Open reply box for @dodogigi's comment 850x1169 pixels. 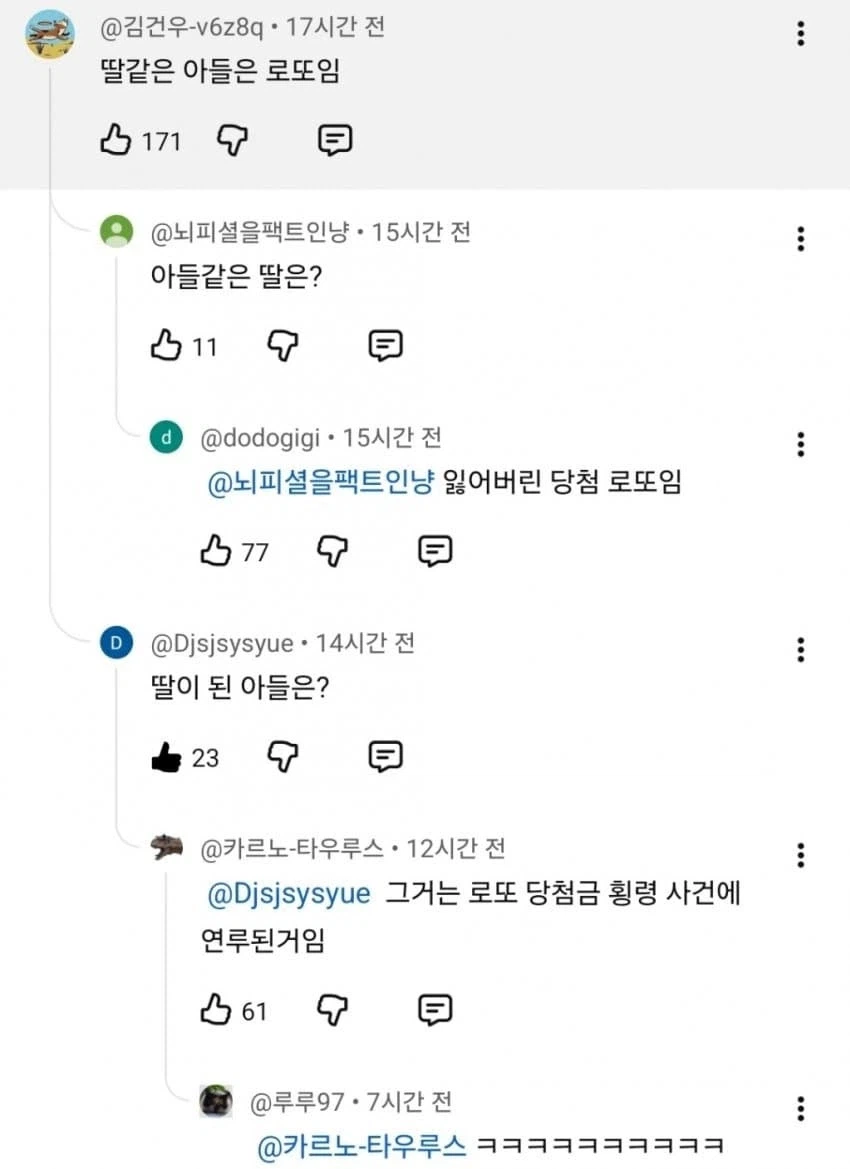[x=434, y=549]
